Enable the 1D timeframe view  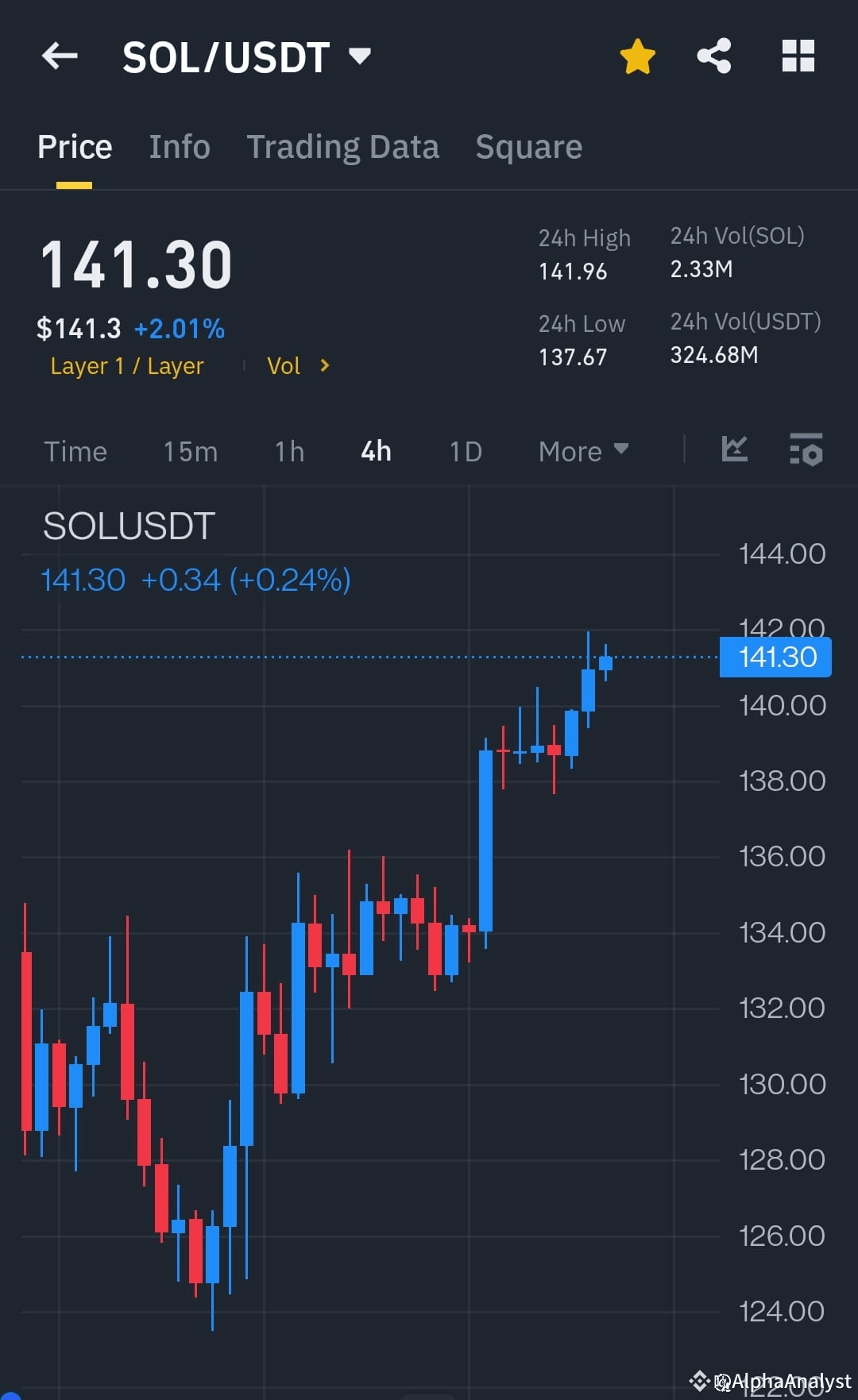click(465, 450)
